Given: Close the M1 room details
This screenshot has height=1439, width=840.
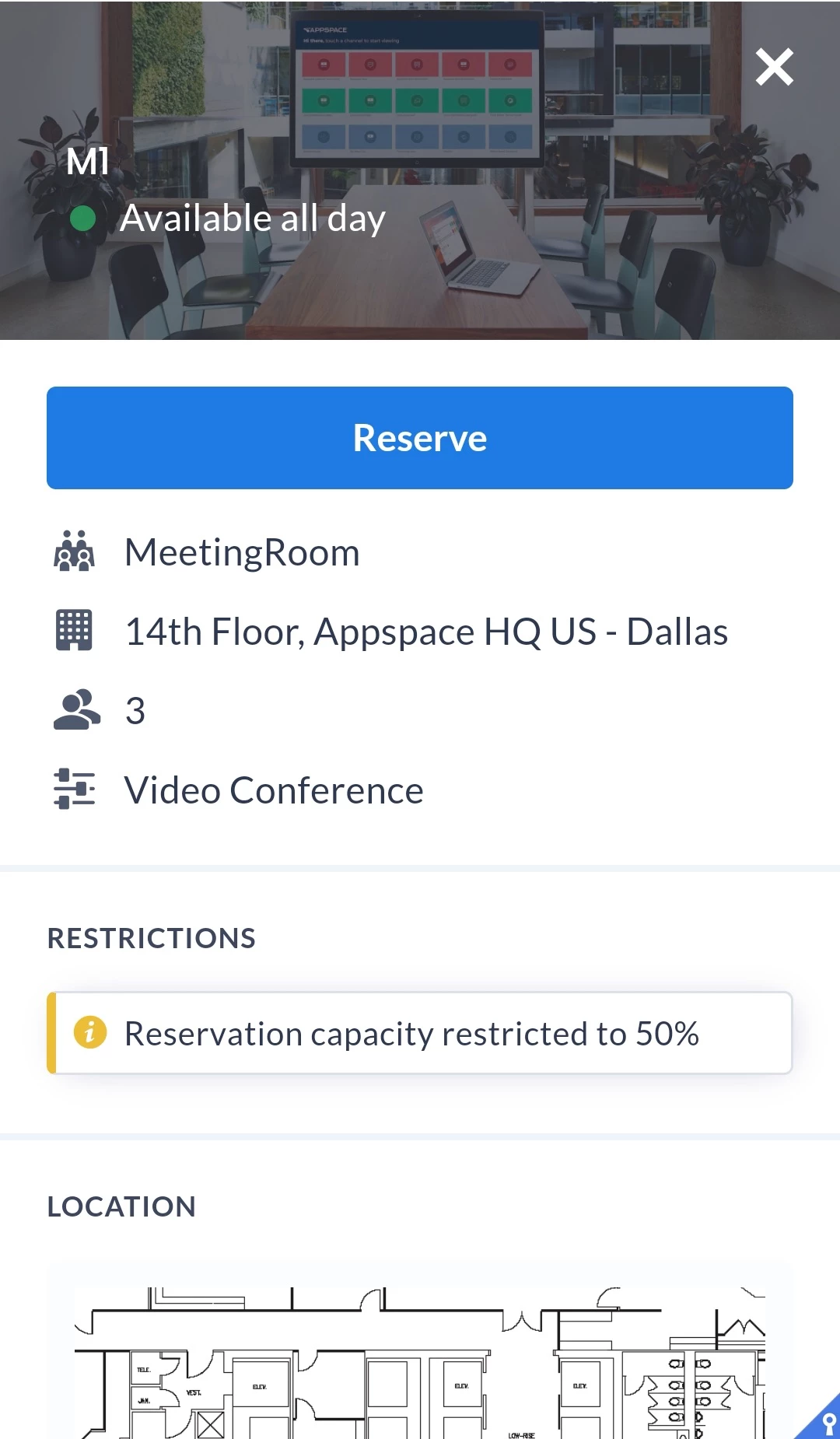Looking at the screenshot, I should point(774,67).
